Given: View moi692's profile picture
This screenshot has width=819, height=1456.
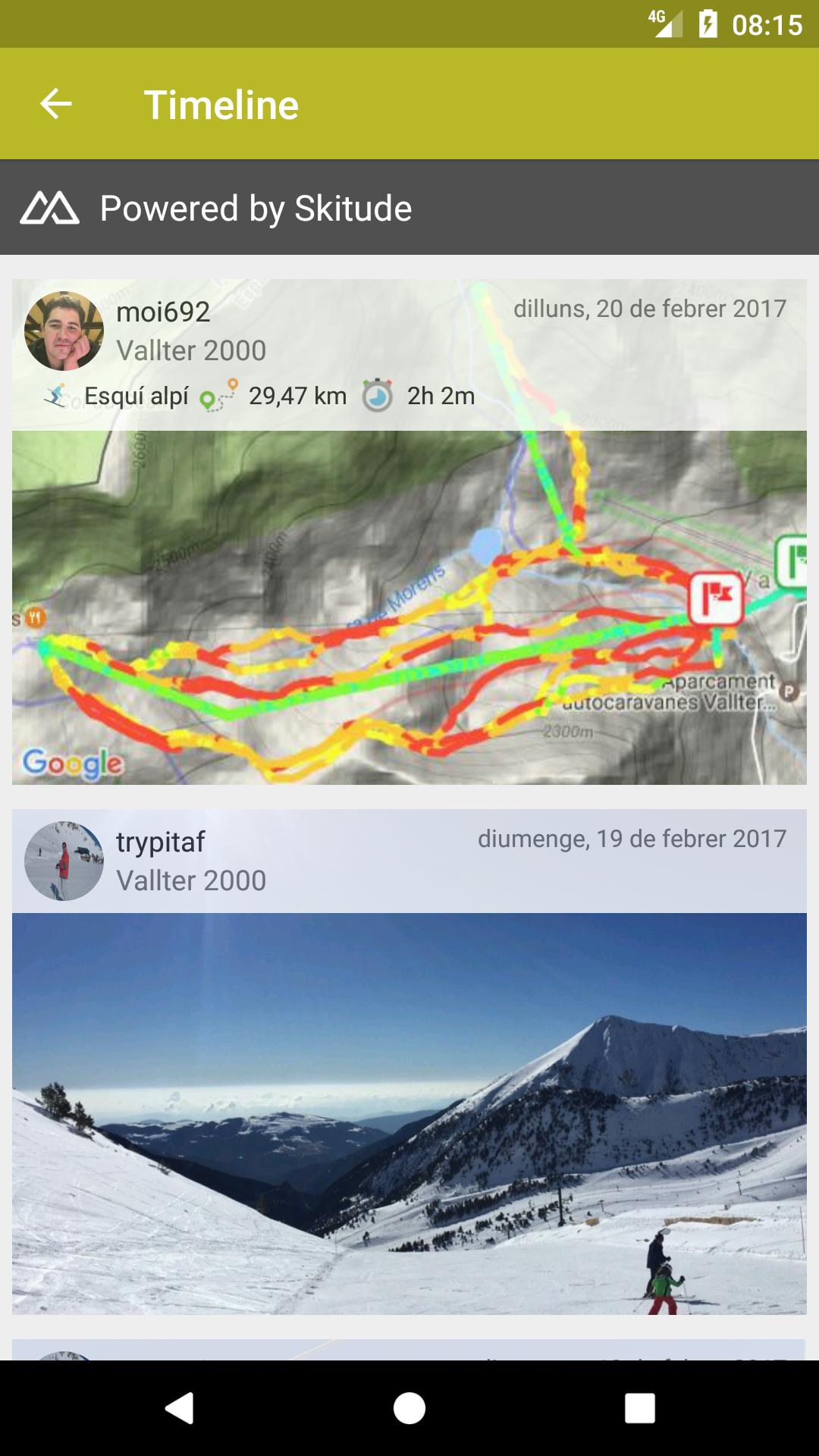Looking at the screenshot, I should [x=64, y=331].
